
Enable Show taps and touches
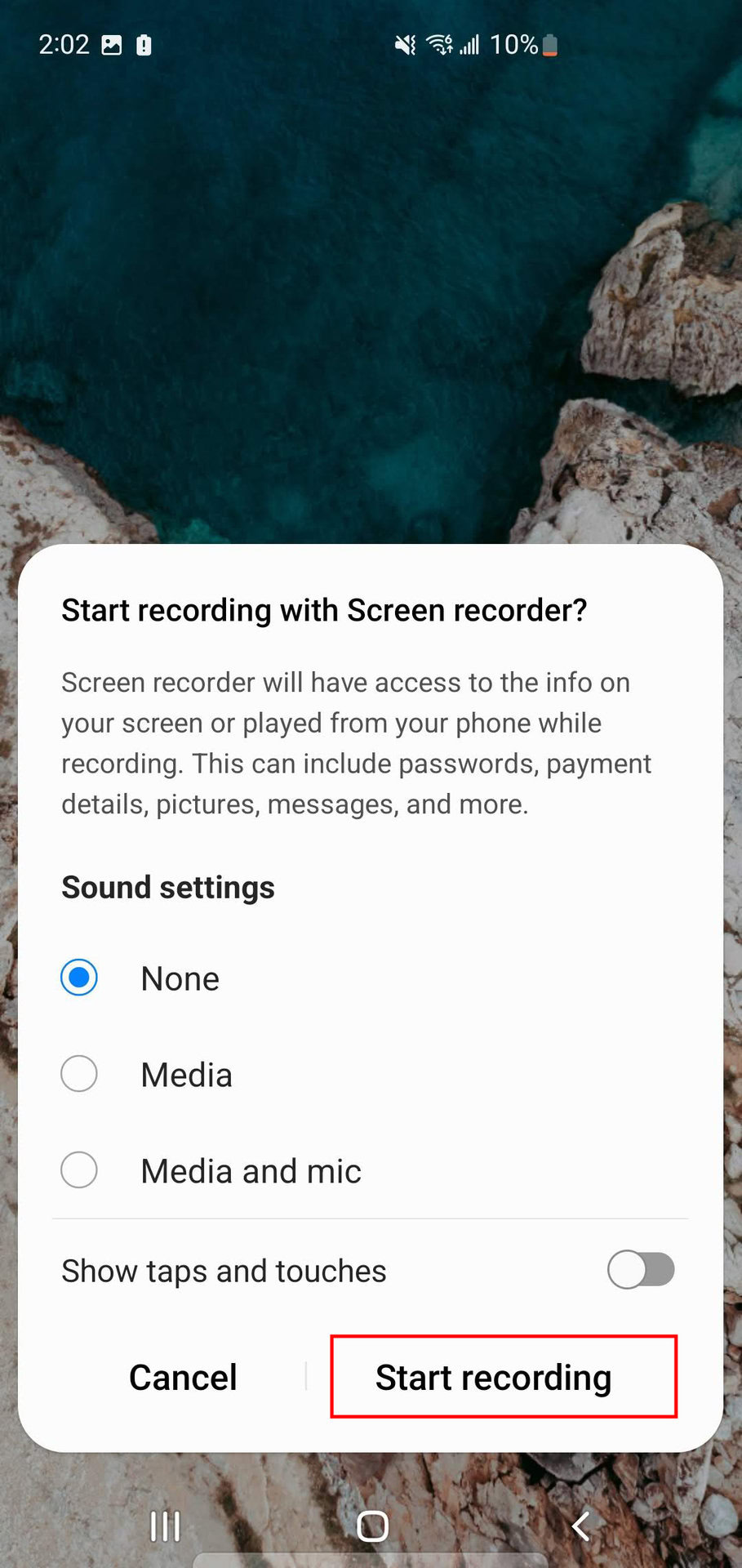click(640, 1270)
